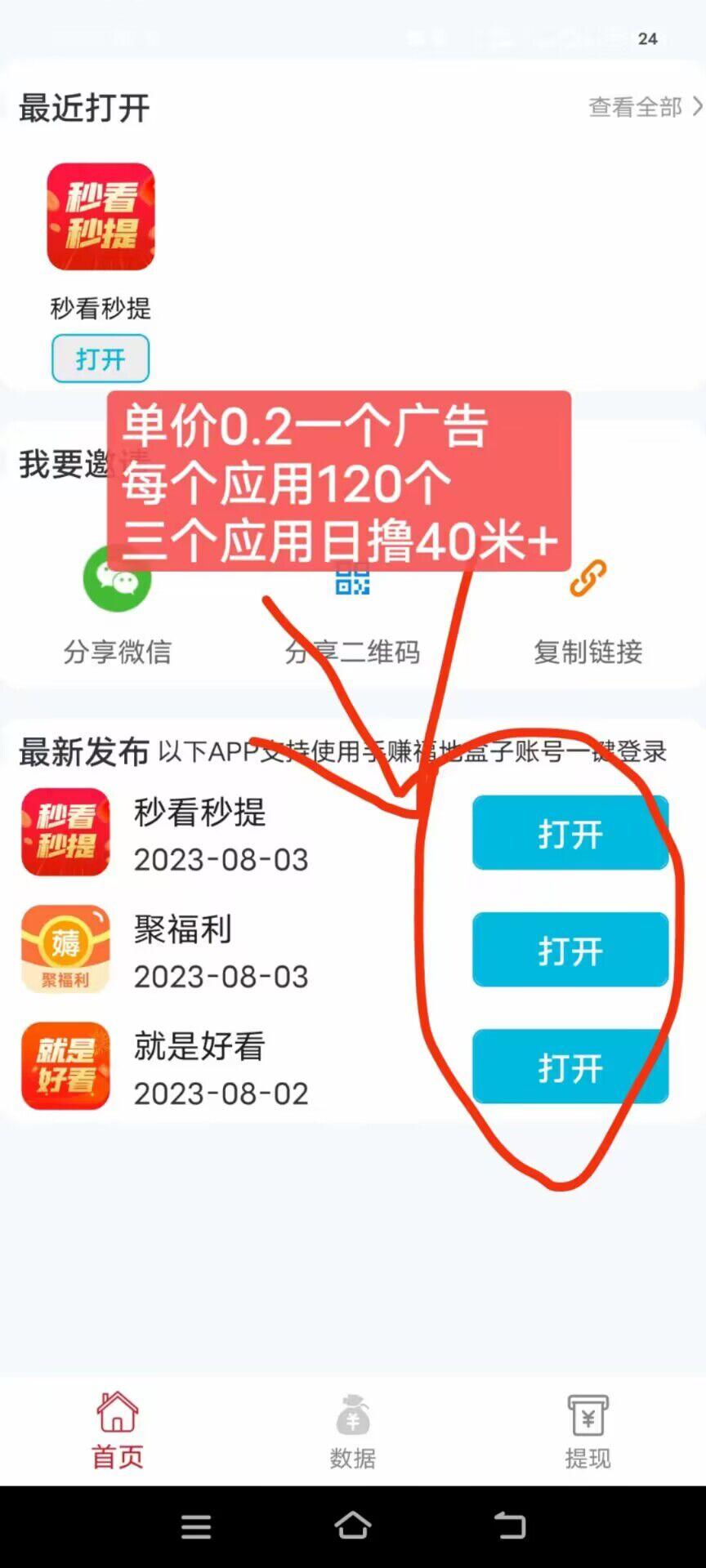Switch to the 数据 tab

[352, 1431]
